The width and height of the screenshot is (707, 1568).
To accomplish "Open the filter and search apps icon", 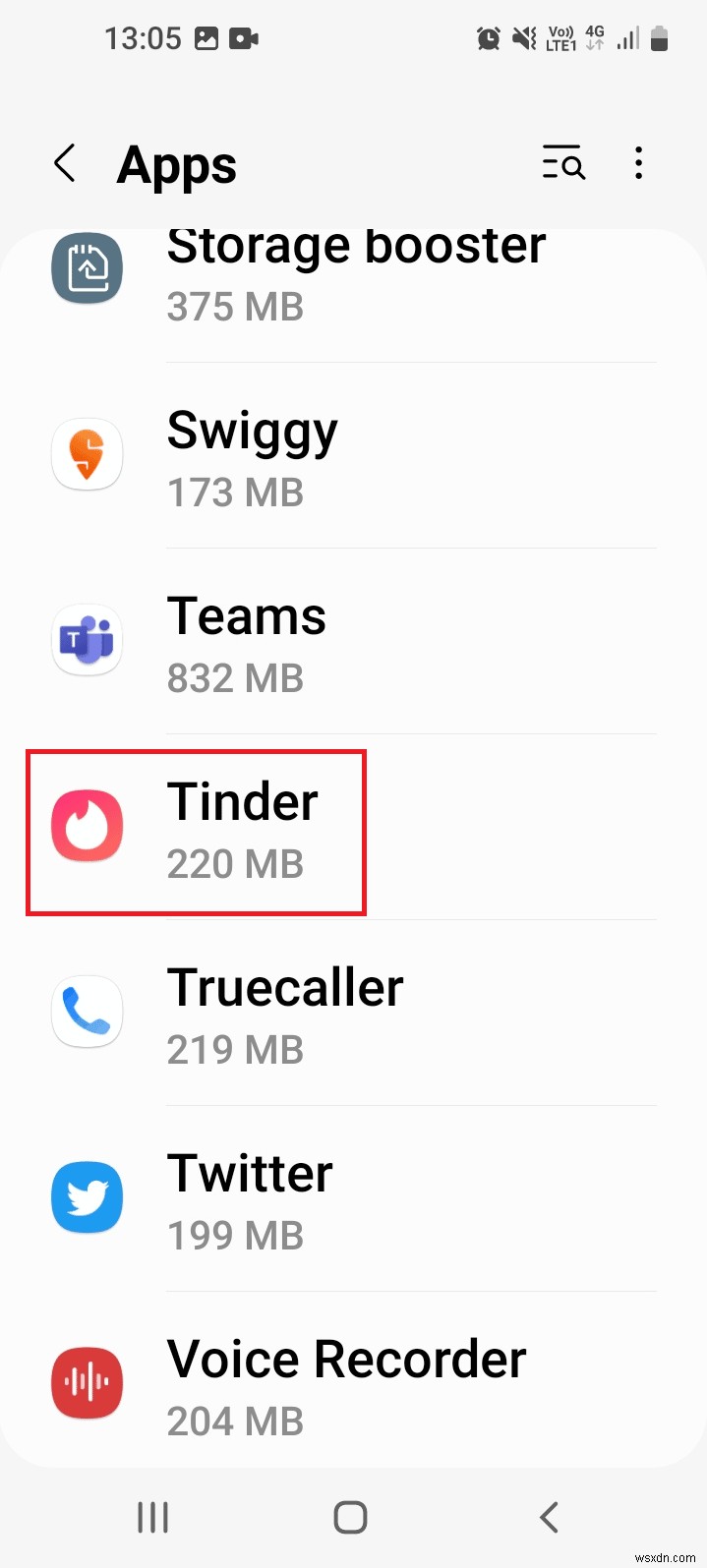I will [x=563, y=163].
